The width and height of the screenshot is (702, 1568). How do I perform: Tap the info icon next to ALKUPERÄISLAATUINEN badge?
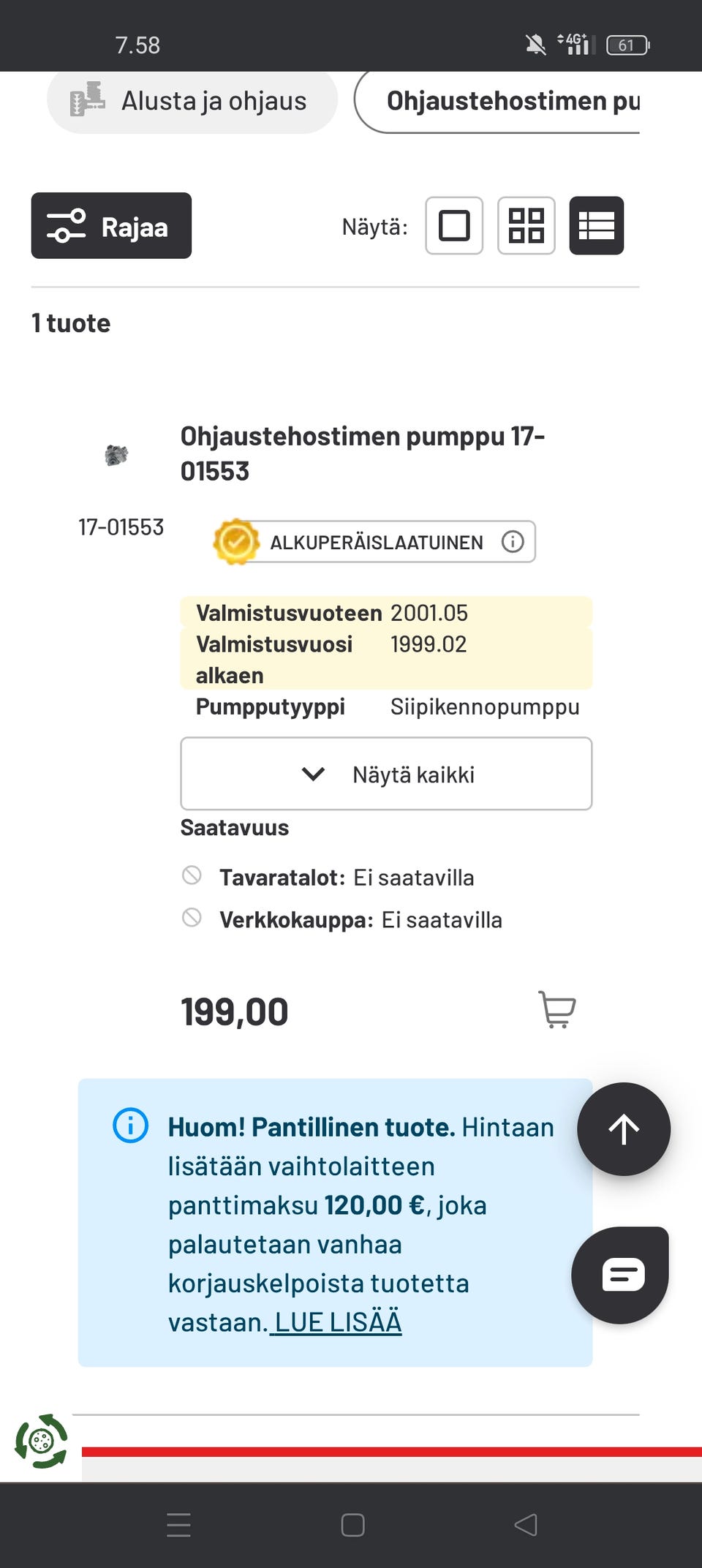coord(513,541)
